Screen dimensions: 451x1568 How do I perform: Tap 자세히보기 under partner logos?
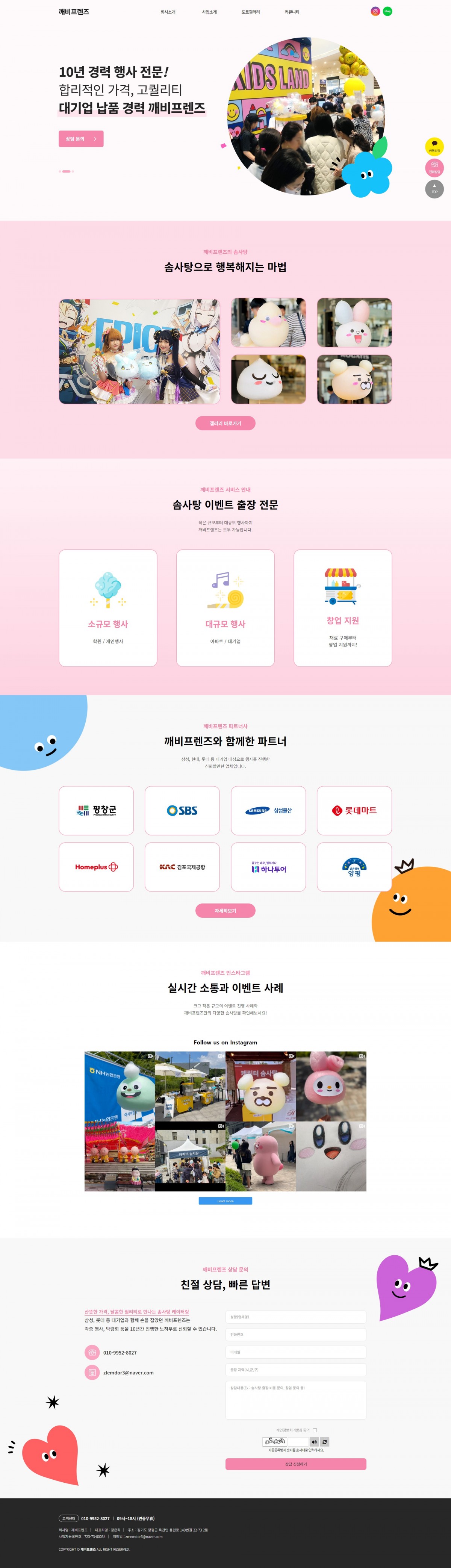click(x=225, y=911)
